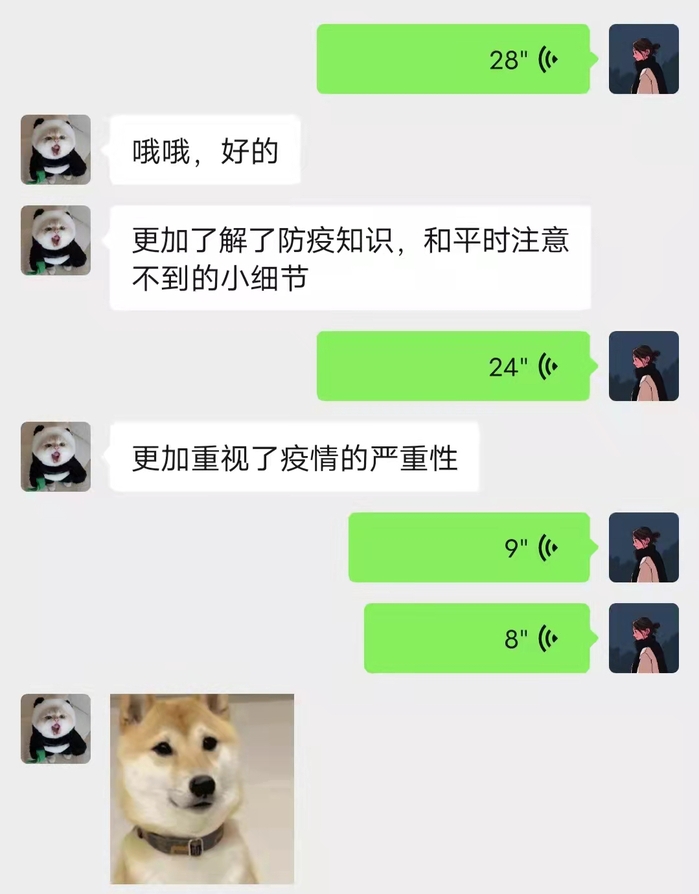Play the 9-second voice message

click(x=468, y=548)
